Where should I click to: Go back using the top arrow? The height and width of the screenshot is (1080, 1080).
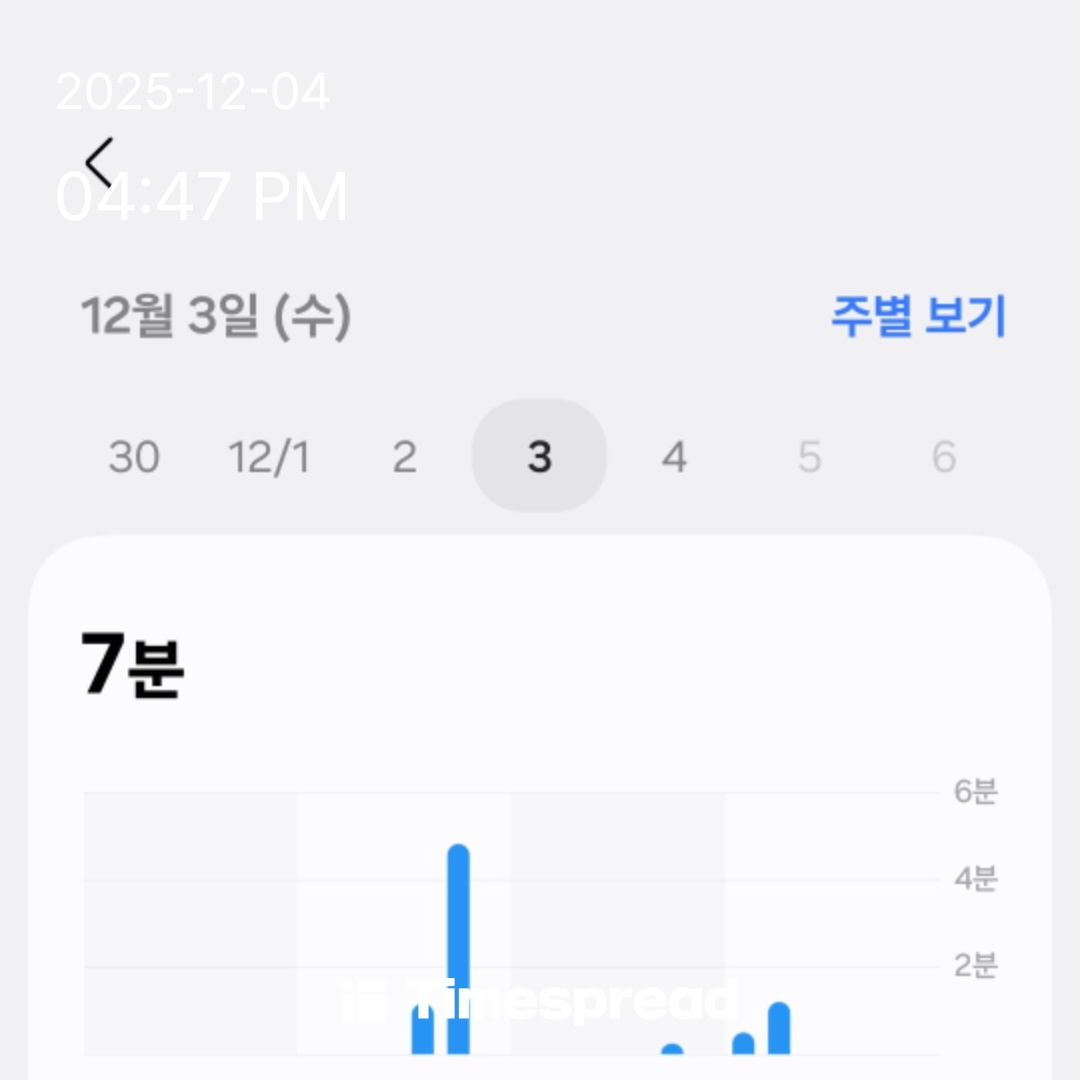click(100, 162)
